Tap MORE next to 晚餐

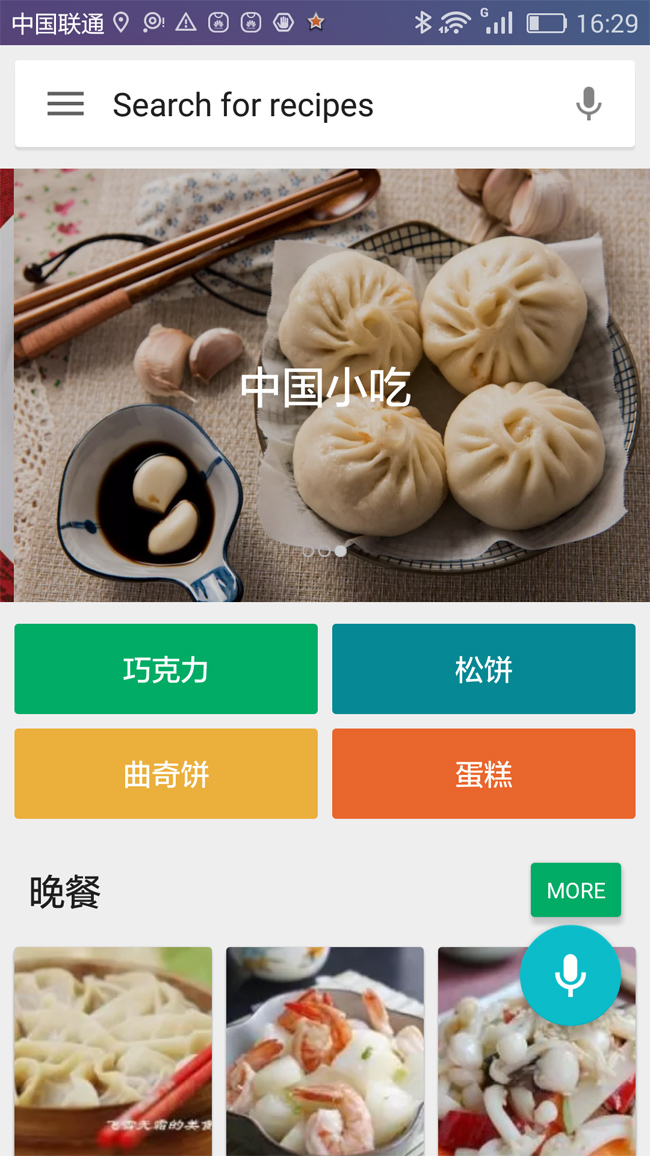575,890
